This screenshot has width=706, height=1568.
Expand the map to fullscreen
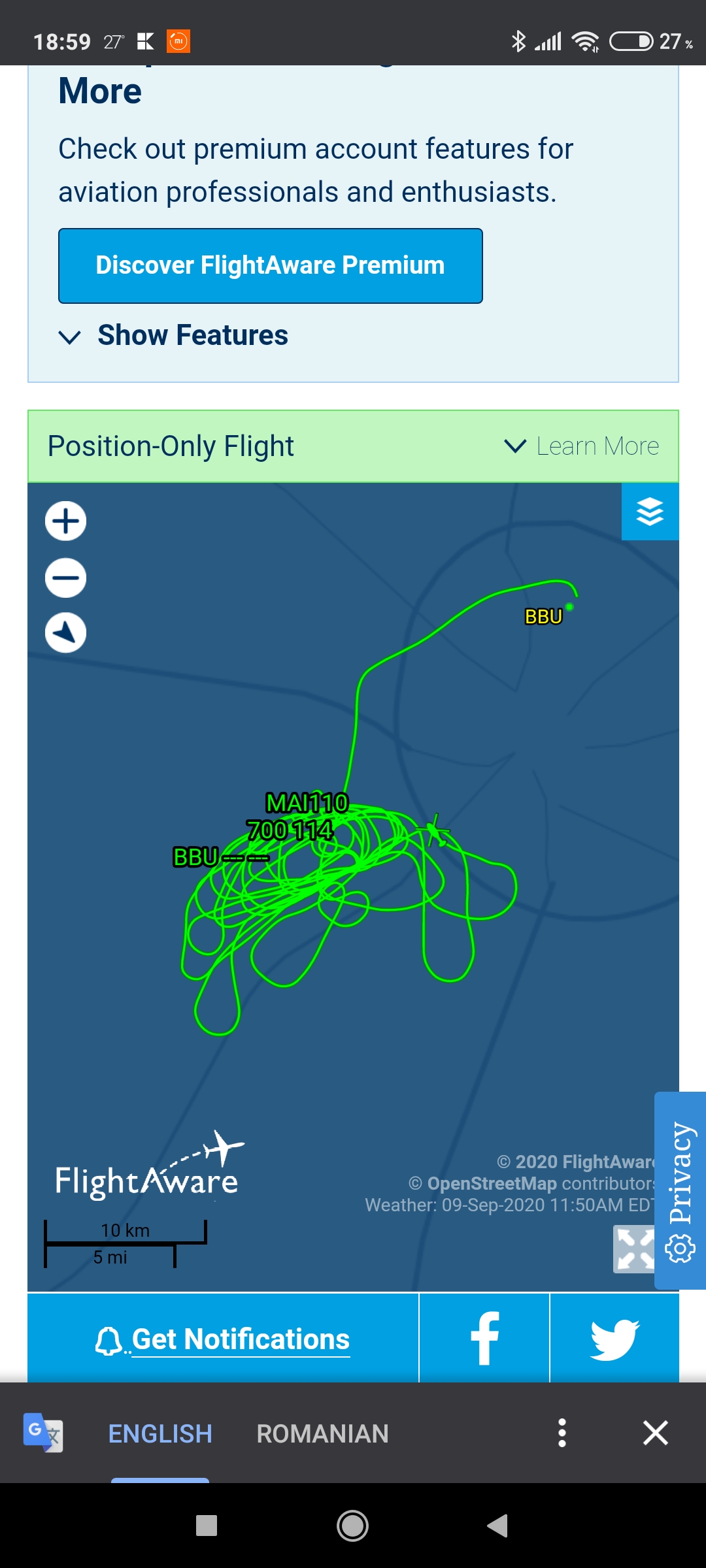(634, 1249)
